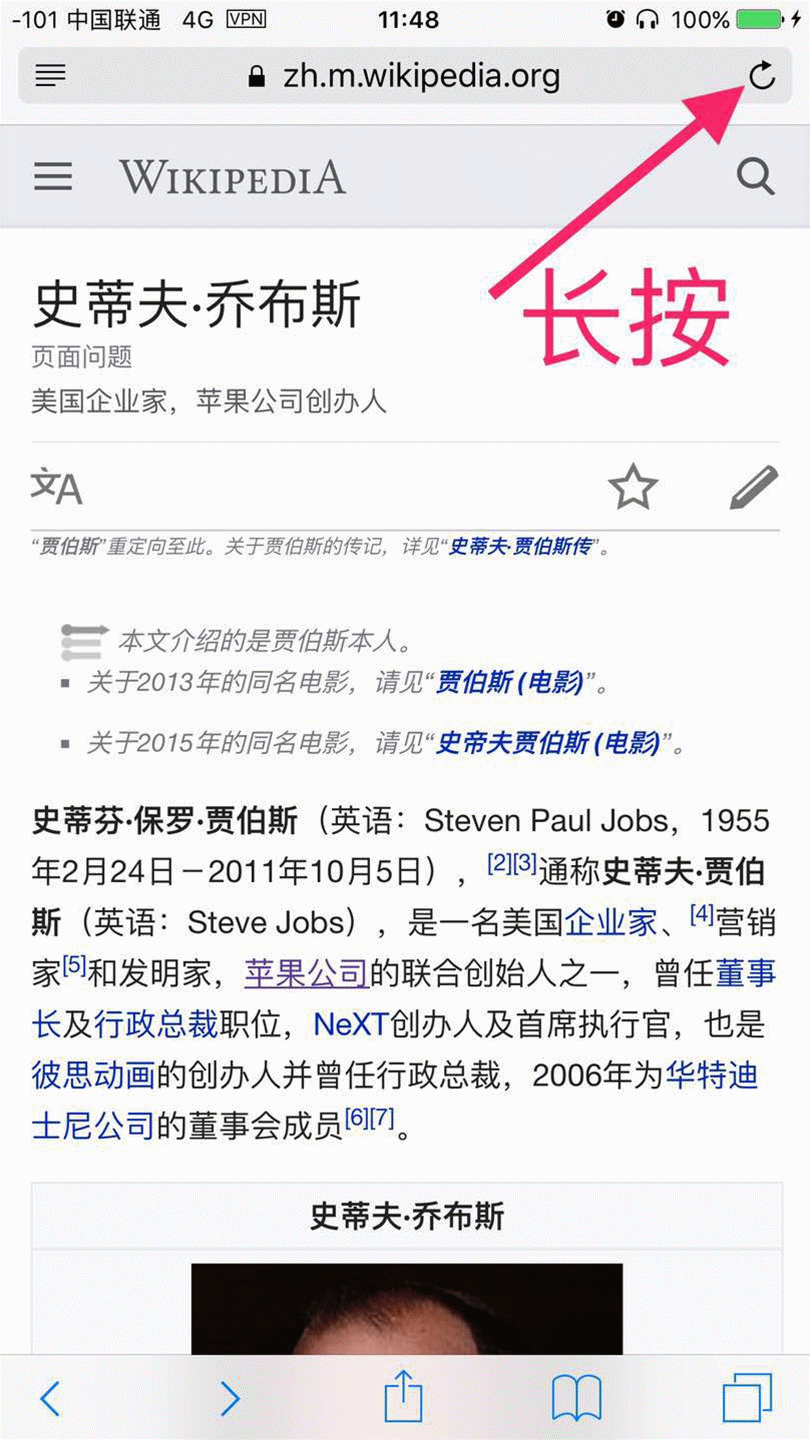Go back with Safari back arrow
Viewport: 810px width, 1440px height.
pyautogui.click(x=50, y=1397)
